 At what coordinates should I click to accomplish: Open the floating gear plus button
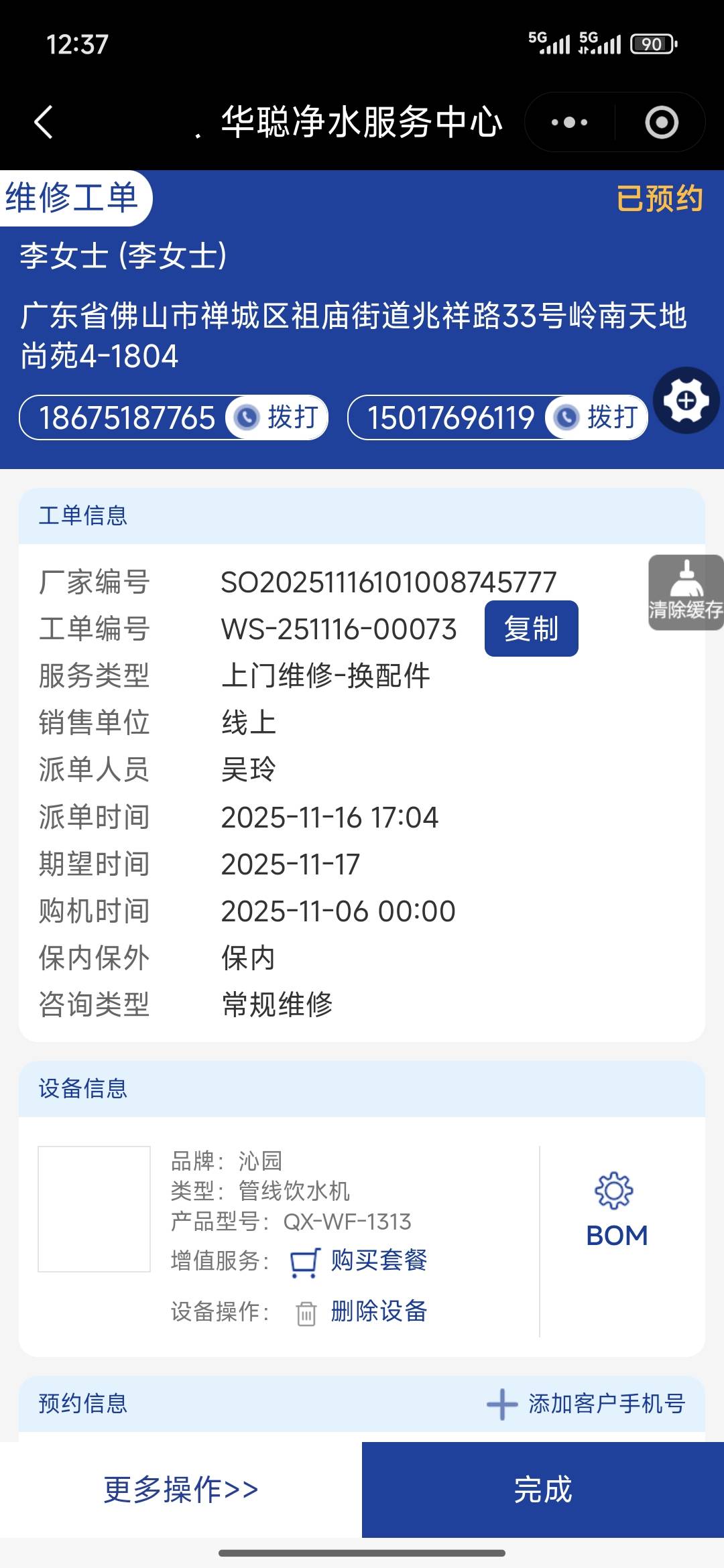[686, 401]
